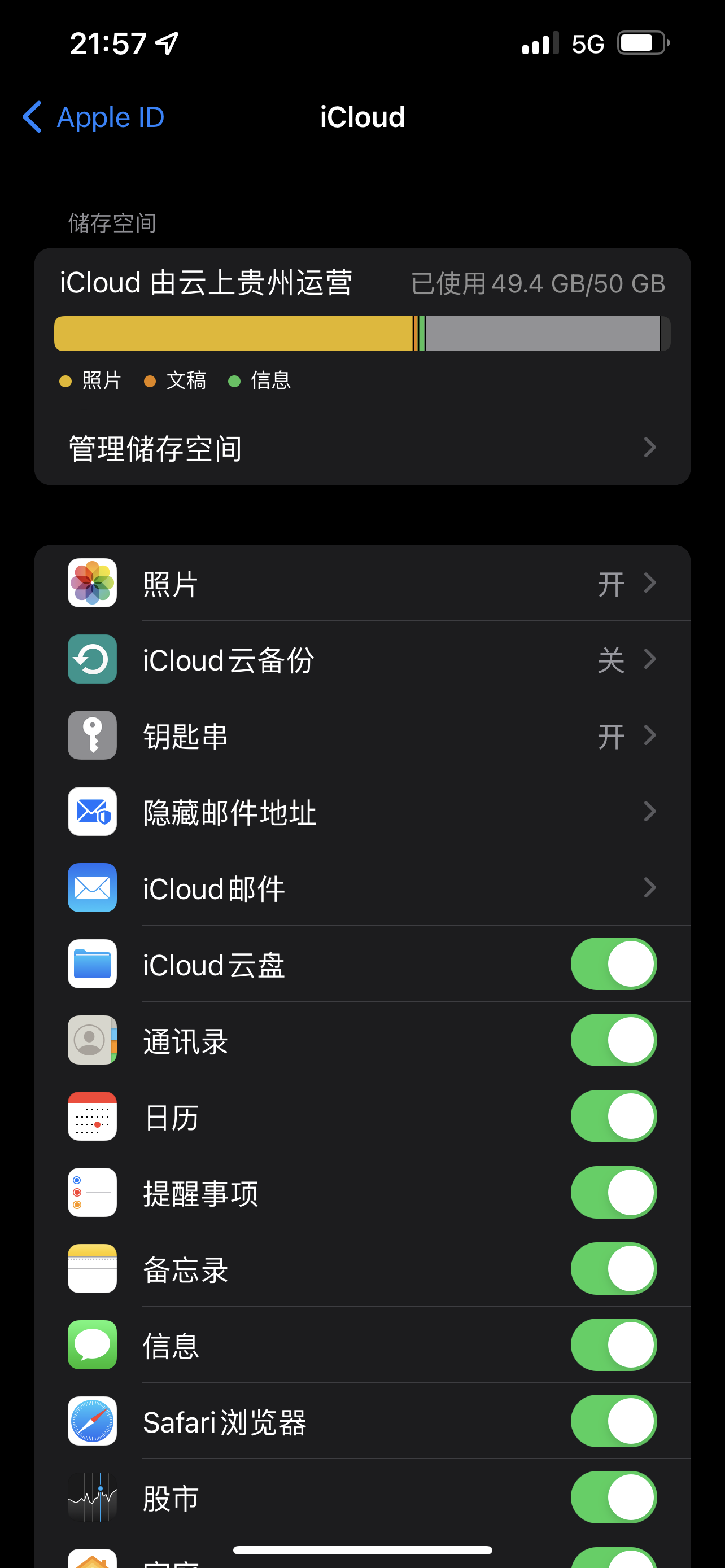Switch off 股市 iCloud sync
This screenshot has height=1568, width=725.
(x=613, y=1497)
